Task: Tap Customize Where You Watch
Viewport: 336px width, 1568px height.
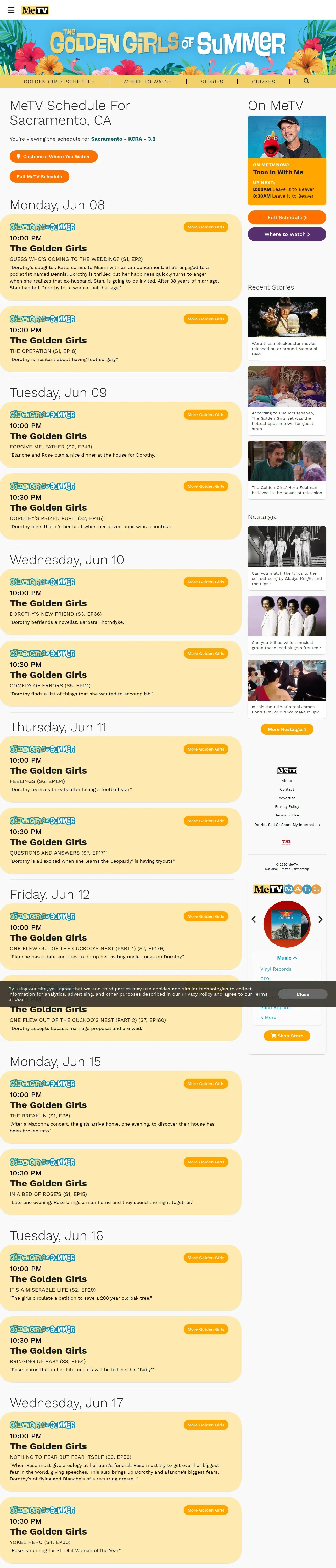Action: click(54, 157)
